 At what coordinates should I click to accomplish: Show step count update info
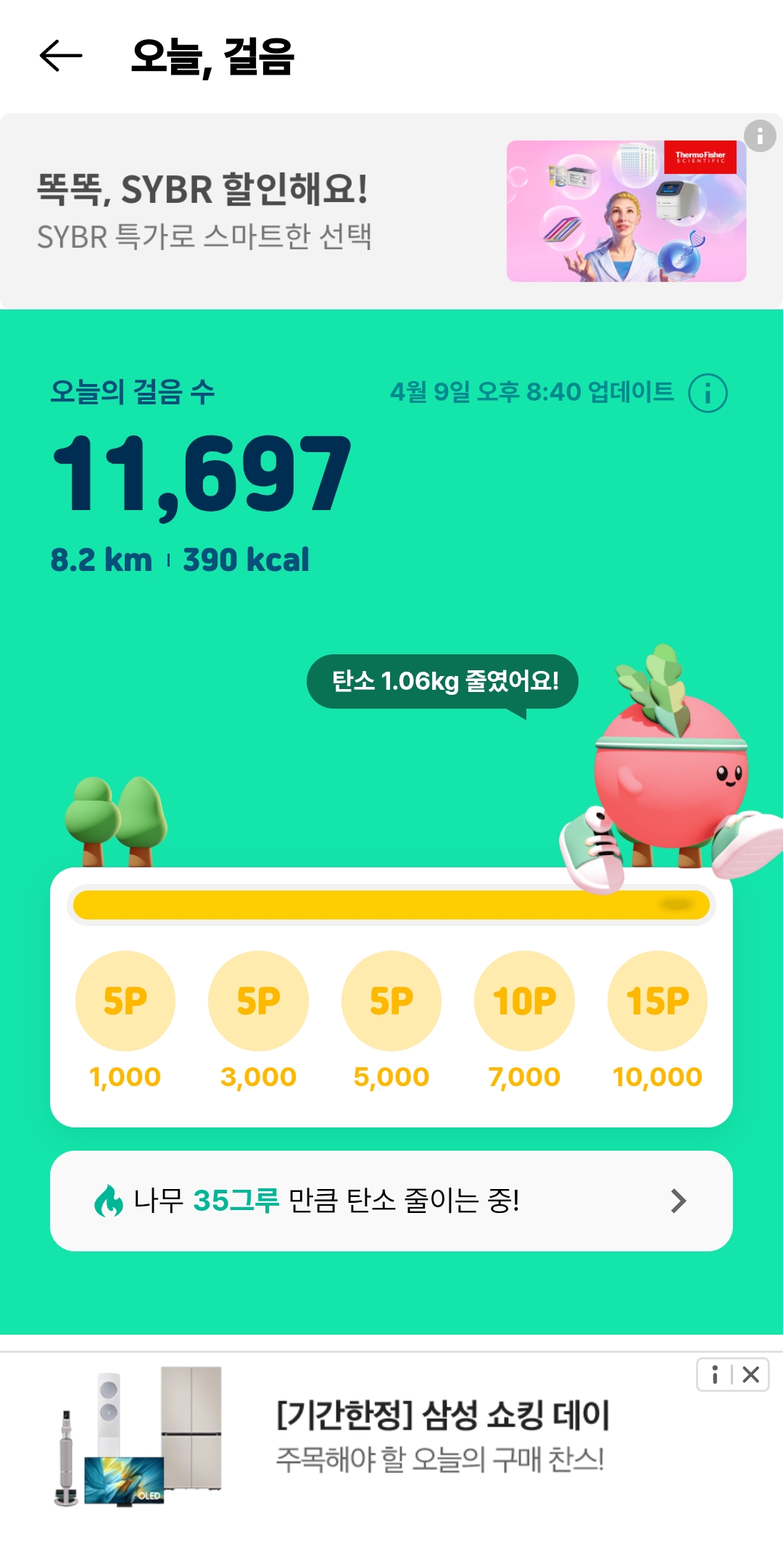click(x=708, y=393)
